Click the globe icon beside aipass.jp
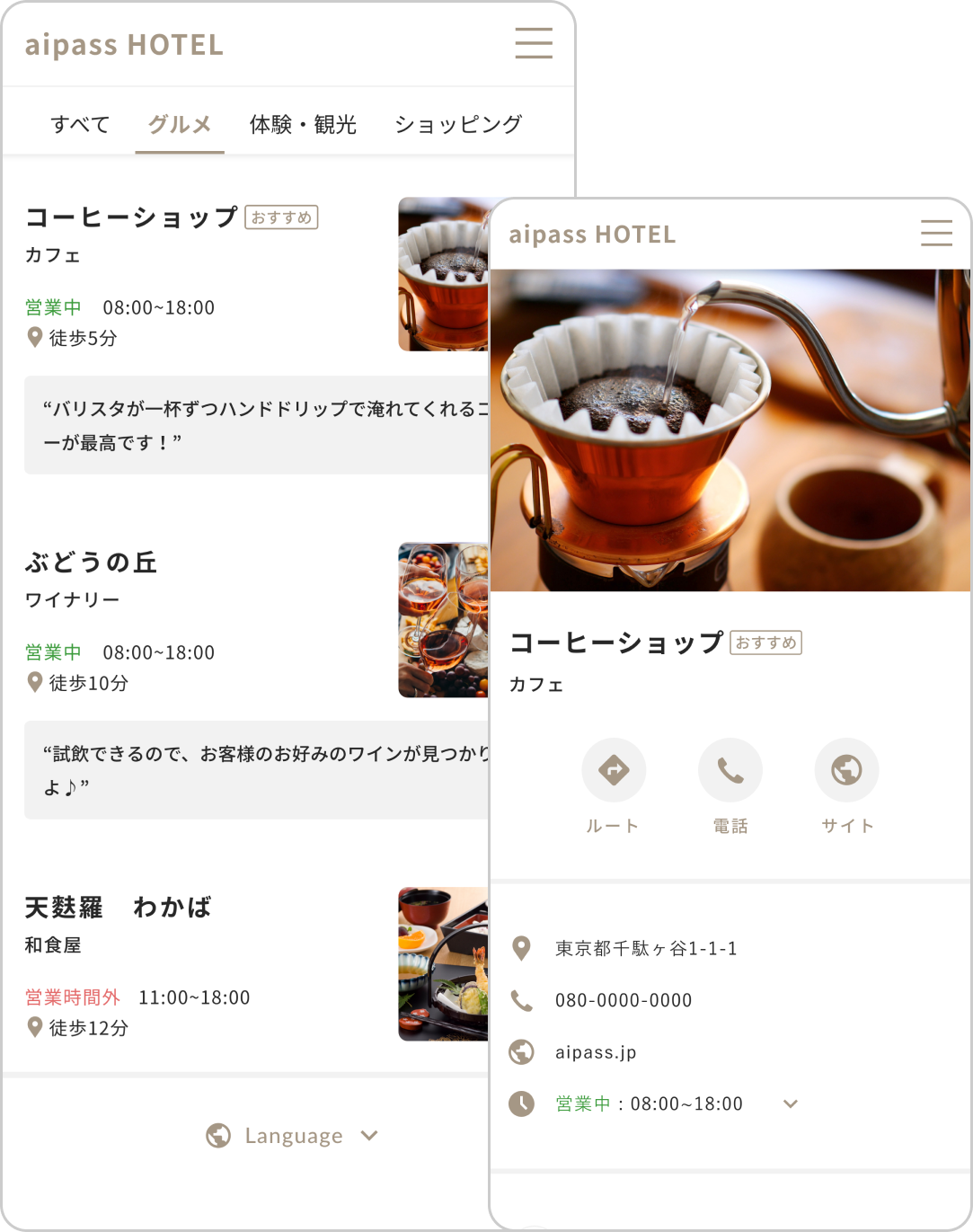The height and width of the screenshot is (1232, 973). tap(521, 1051)
